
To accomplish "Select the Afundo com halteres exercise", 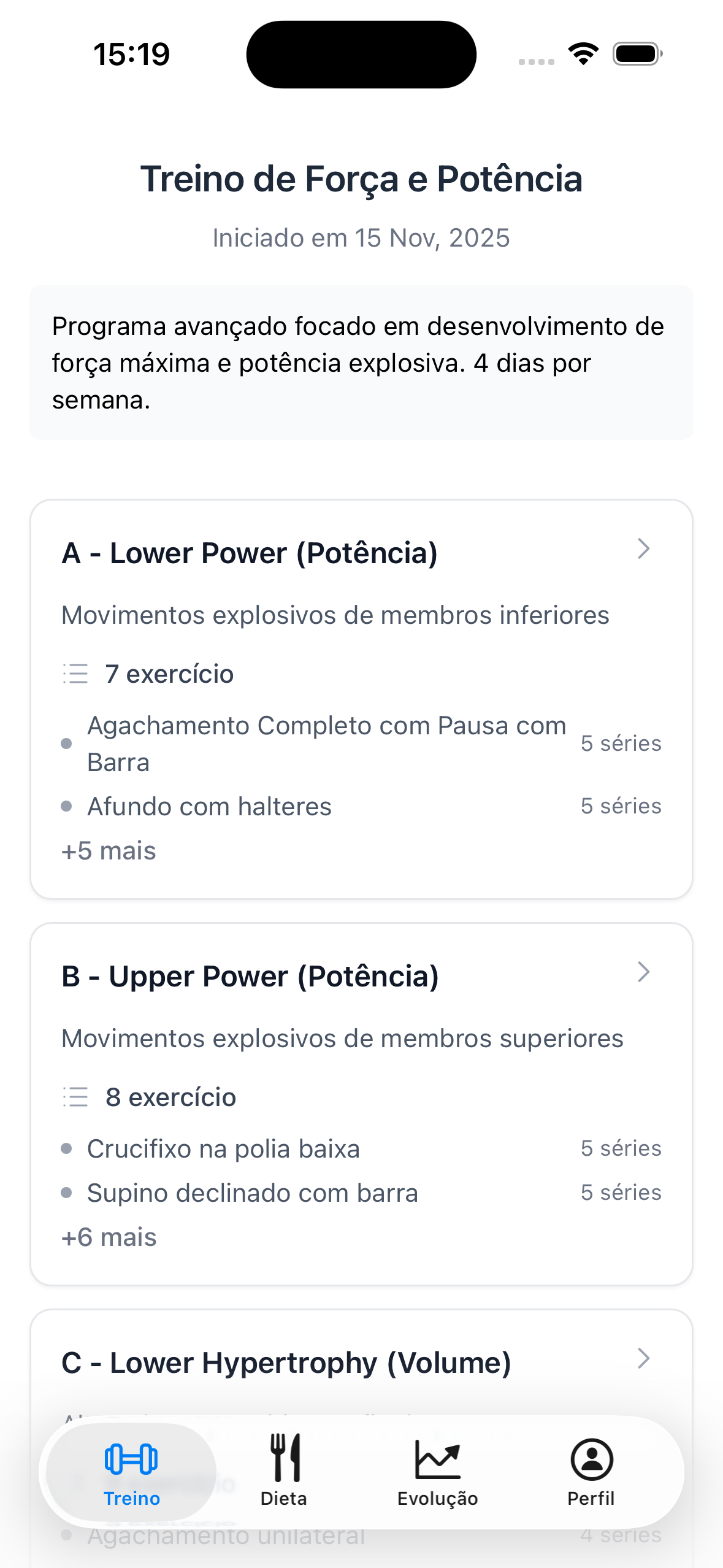I will click(208, 806).
